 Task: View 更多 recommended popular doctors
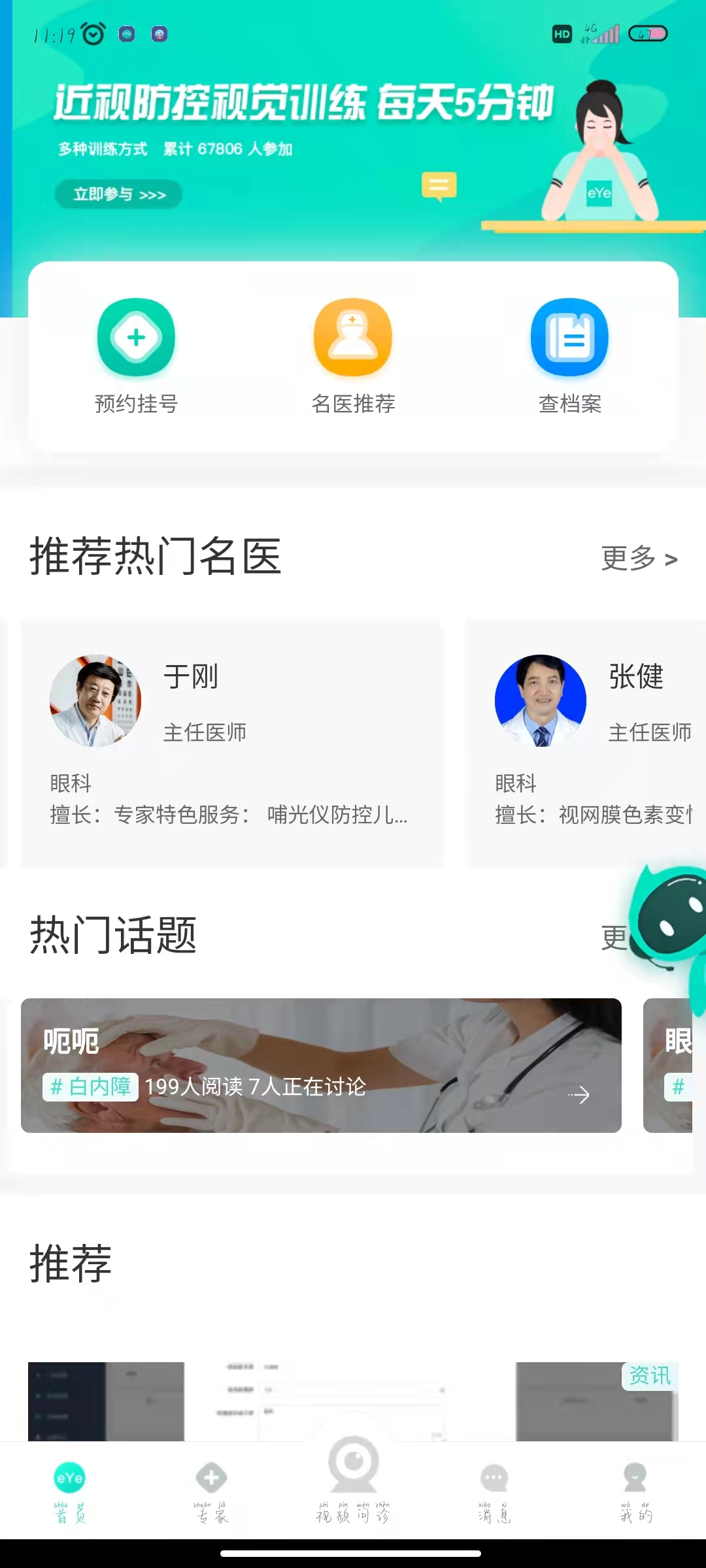click(639, 559)
